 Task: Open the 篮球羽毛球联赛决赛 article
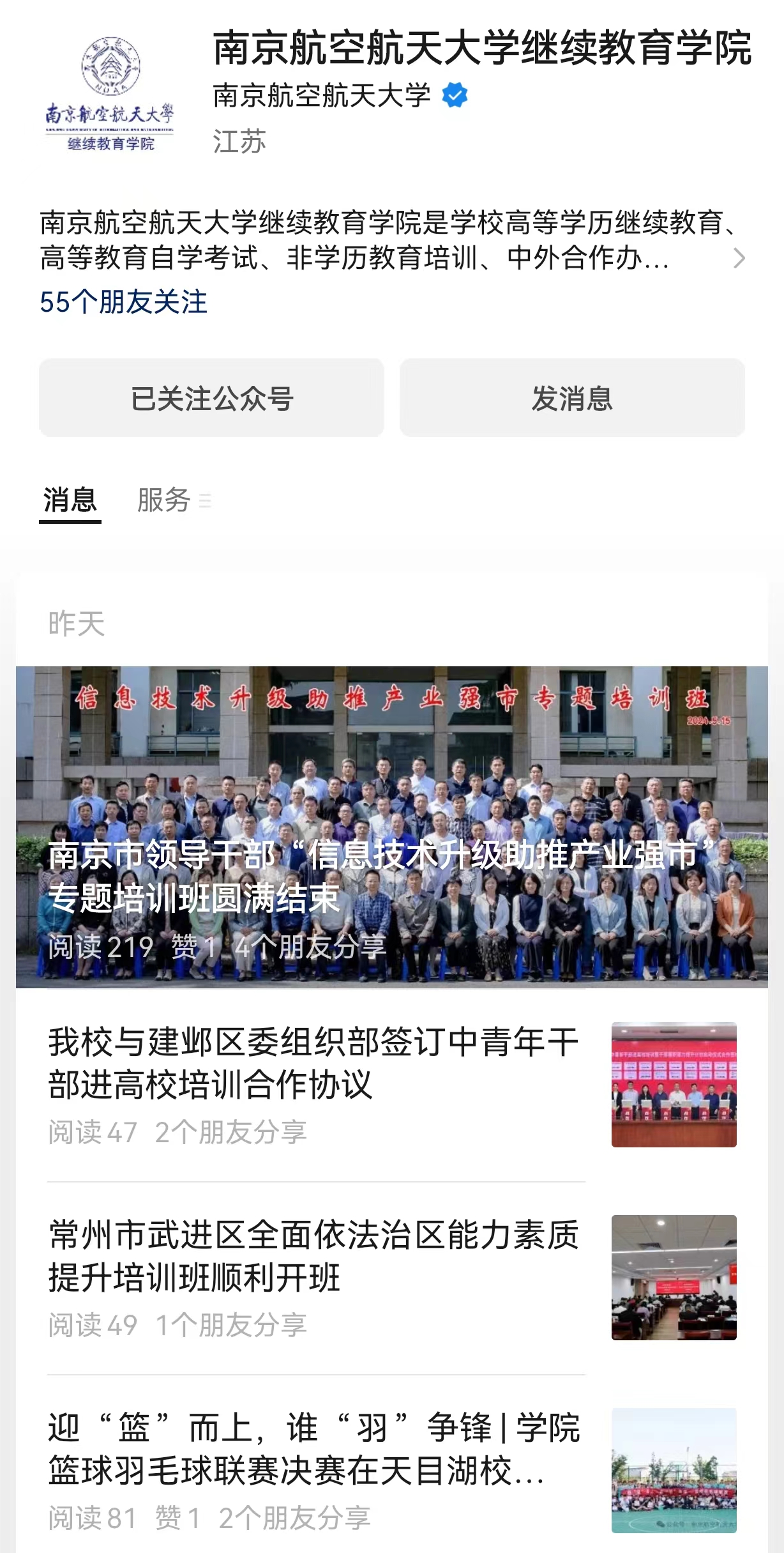point(313,1448)
